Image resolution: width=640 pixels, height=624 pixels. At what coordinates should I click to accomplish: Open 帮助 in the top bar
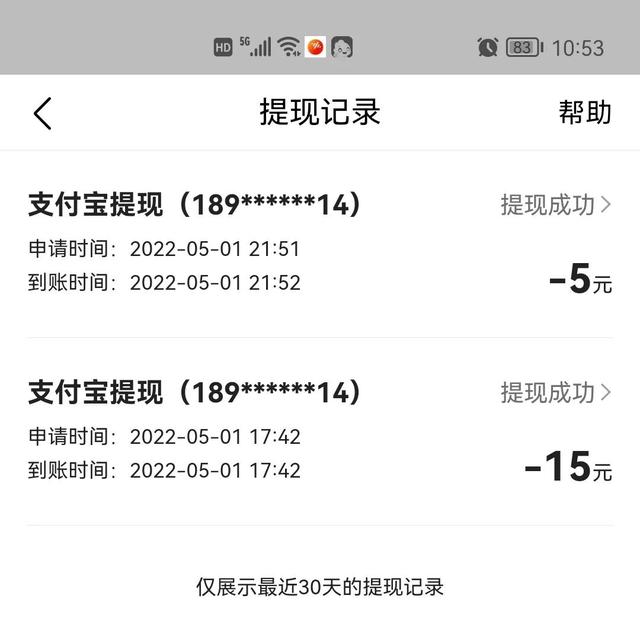click(584, 112)
